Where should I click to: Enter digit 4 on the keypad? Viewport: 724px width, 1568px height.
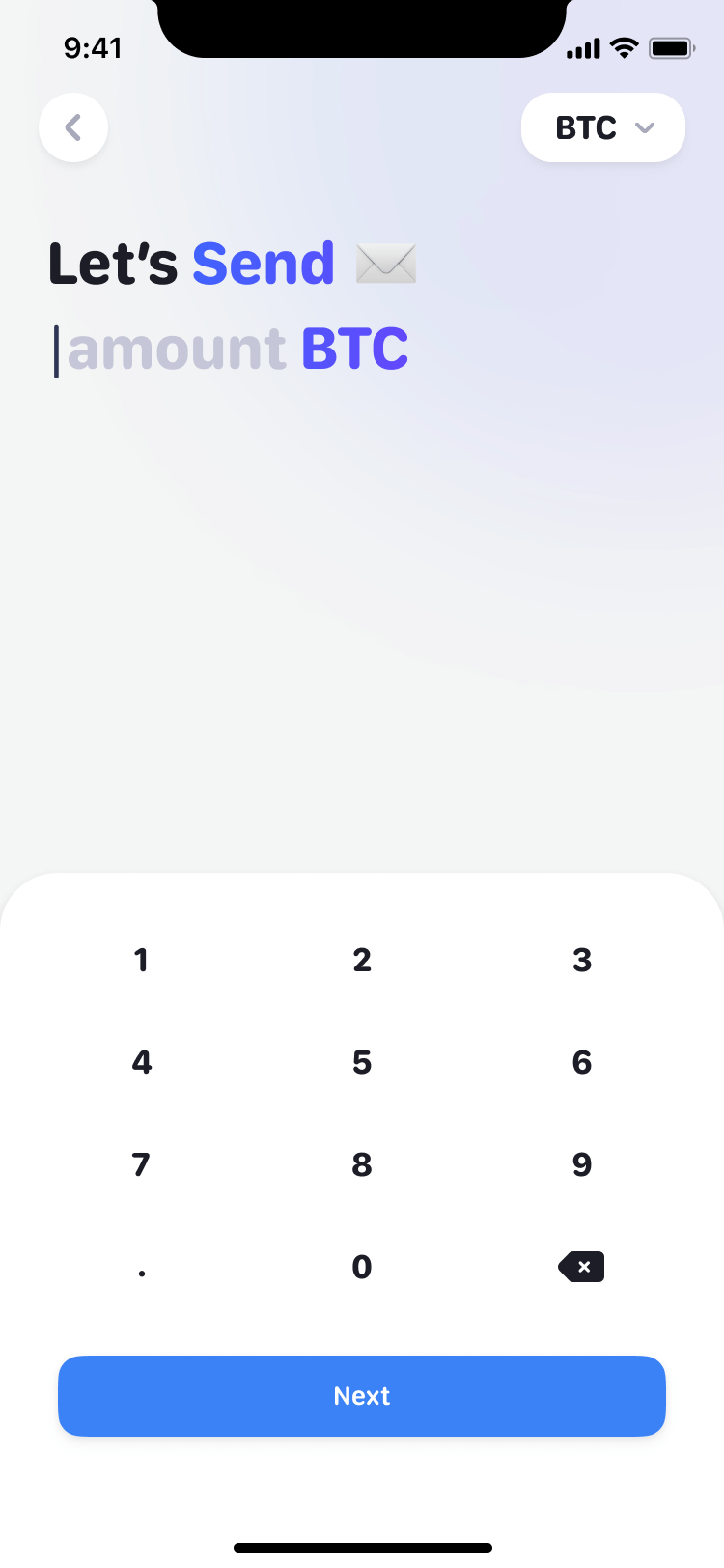(142, 1062)
